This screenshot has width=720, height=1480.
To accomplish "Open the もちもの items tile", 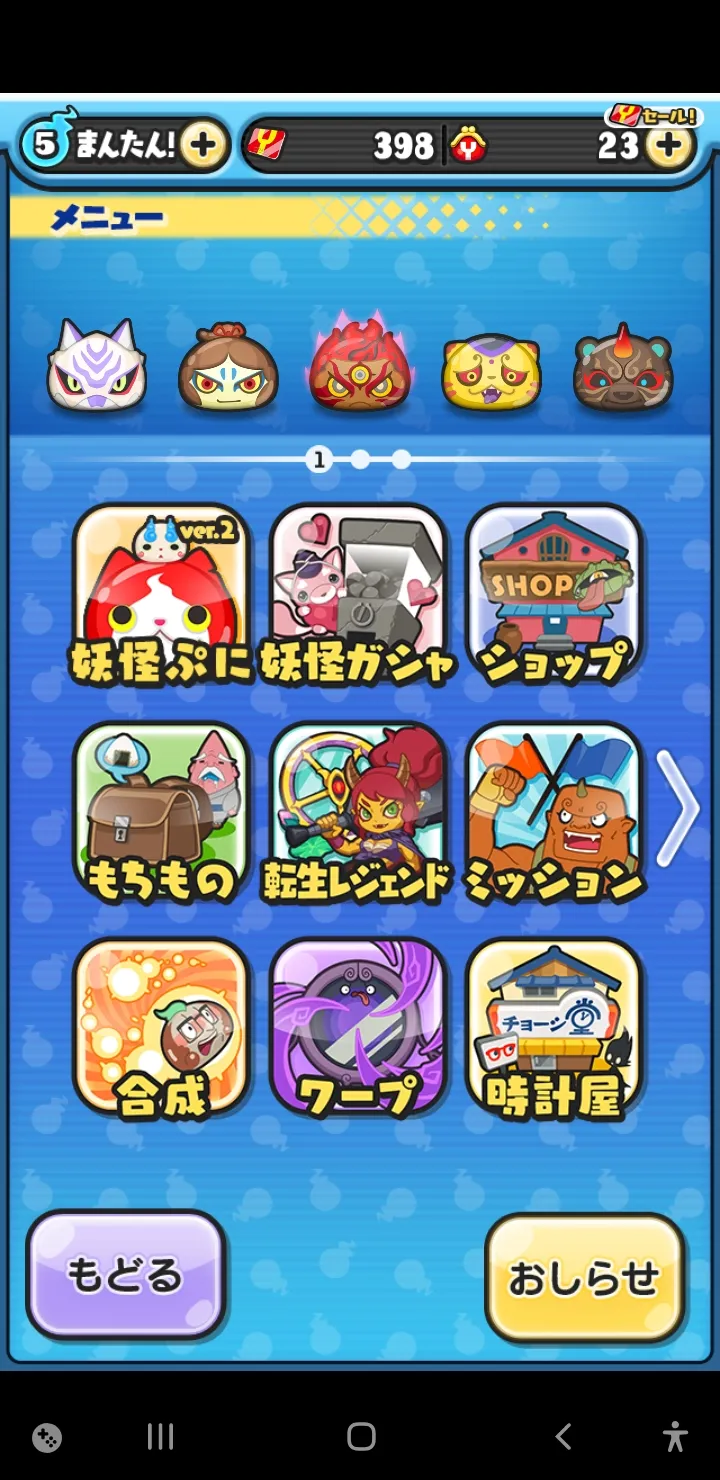I will point(160,812).
